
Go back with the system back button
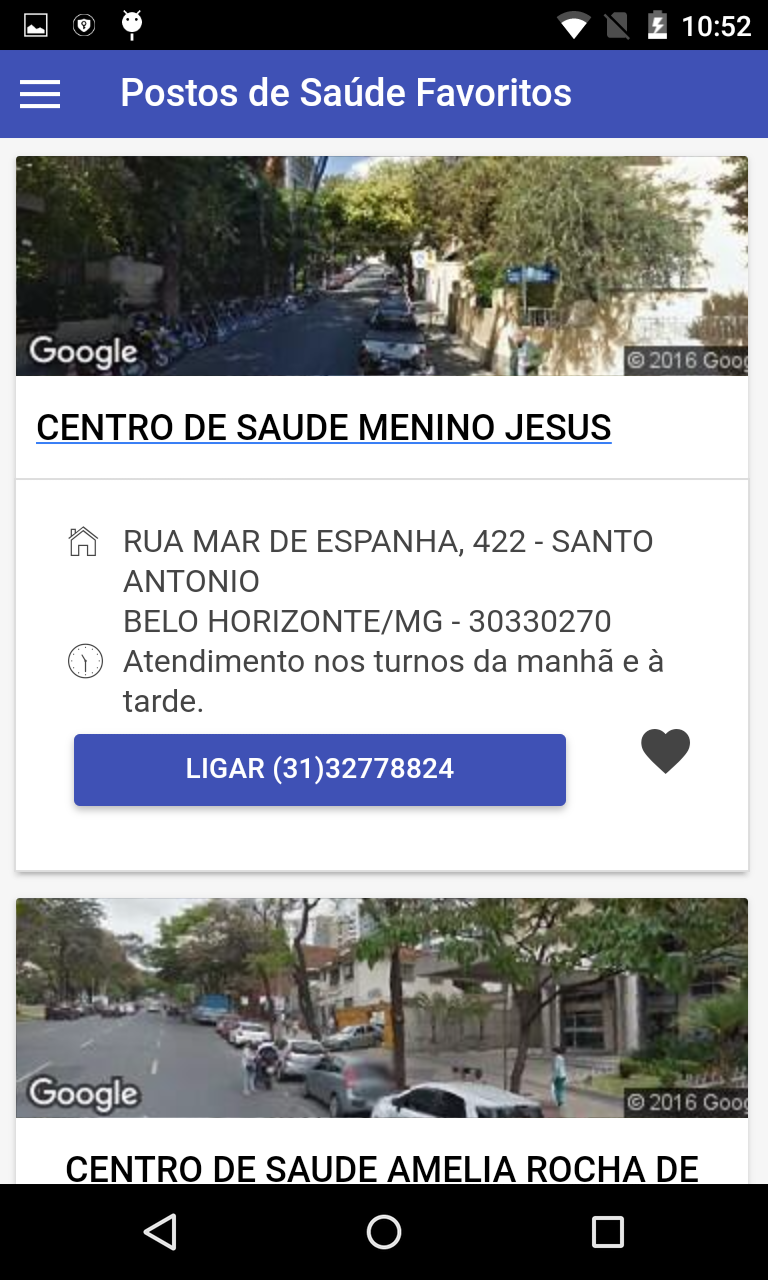[x=160, y=1232]
